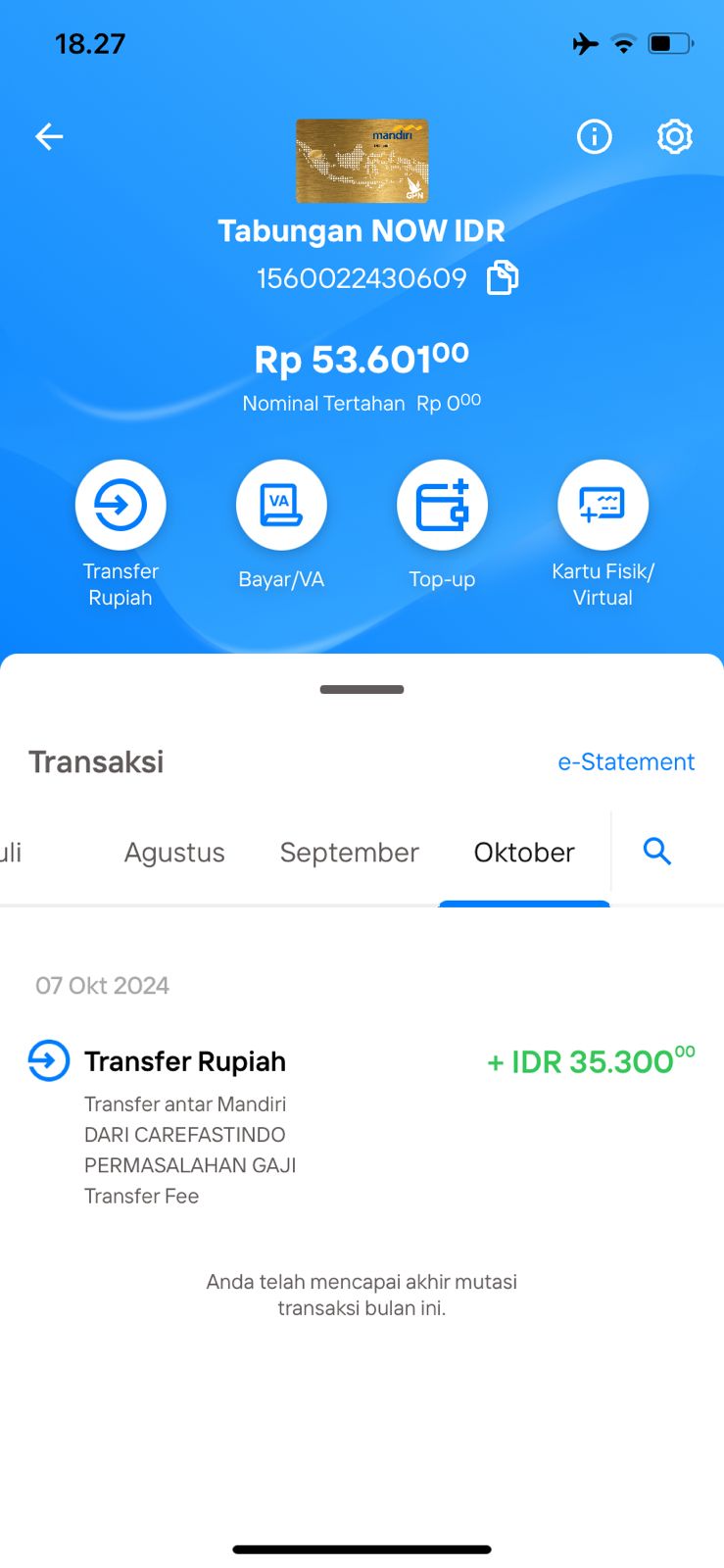Select the Oktober tab
Image resolution: width=724 pixels, height=1568 pixels.
point(524,853)
